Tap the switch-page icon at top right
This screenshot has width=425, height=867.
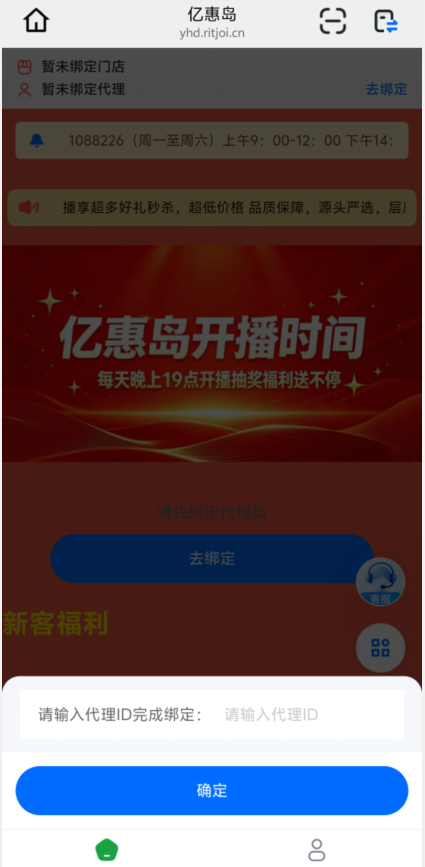386,22
